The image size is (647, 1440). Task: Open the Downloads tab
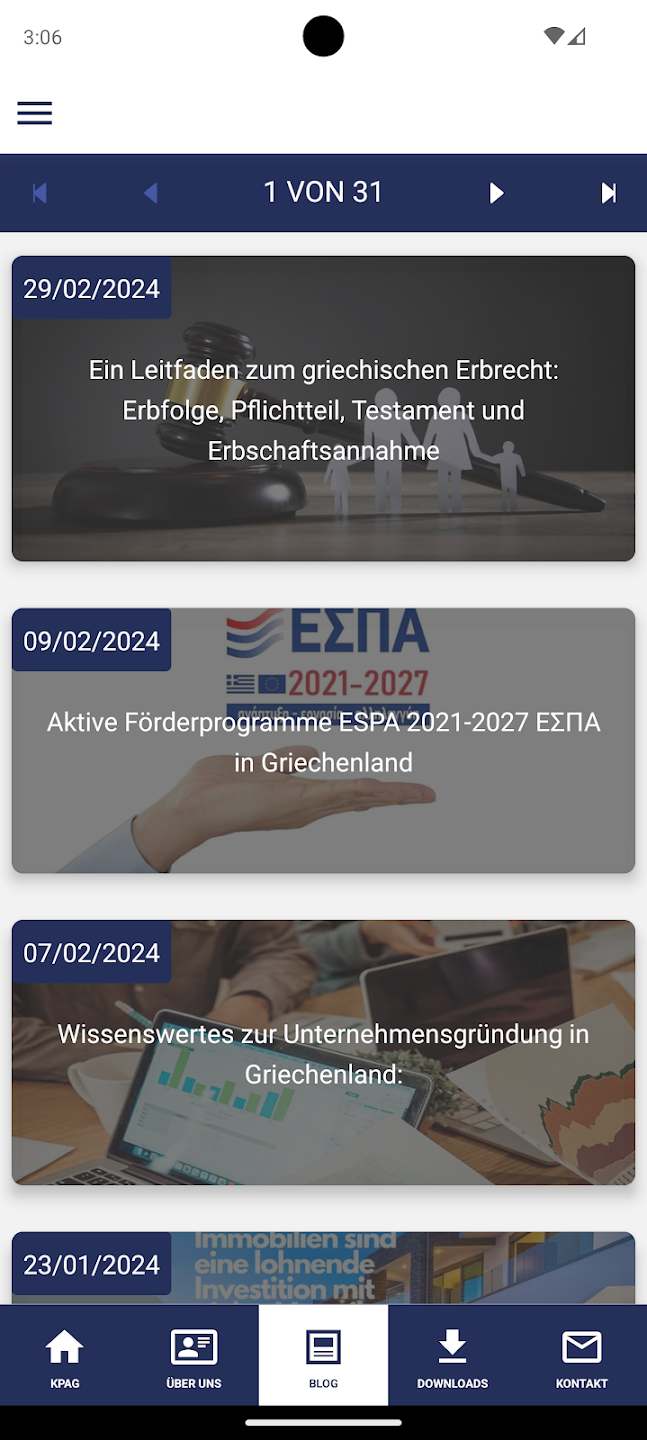pos(452,1356)
